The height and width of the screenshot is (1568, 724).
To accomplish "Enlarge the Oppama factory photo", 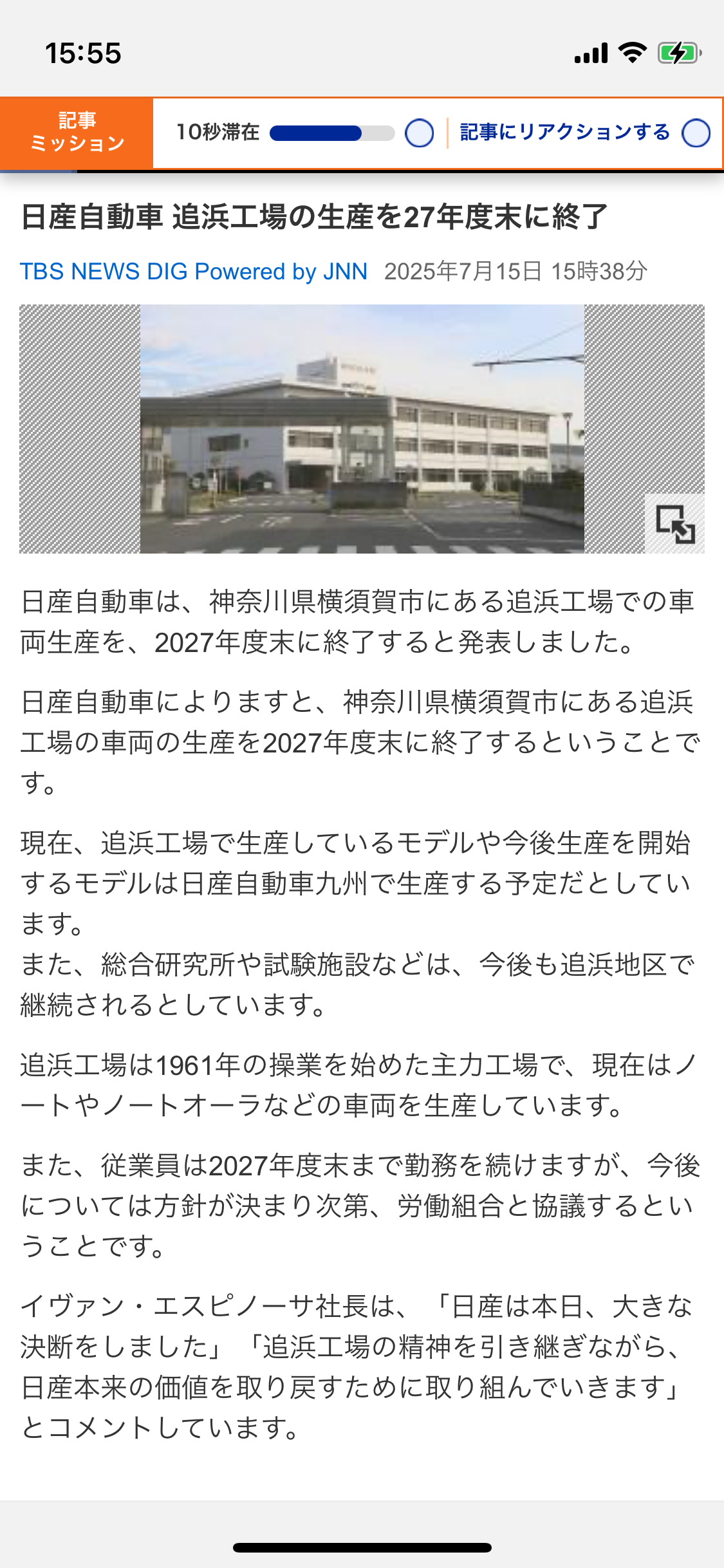I will 674,524.
